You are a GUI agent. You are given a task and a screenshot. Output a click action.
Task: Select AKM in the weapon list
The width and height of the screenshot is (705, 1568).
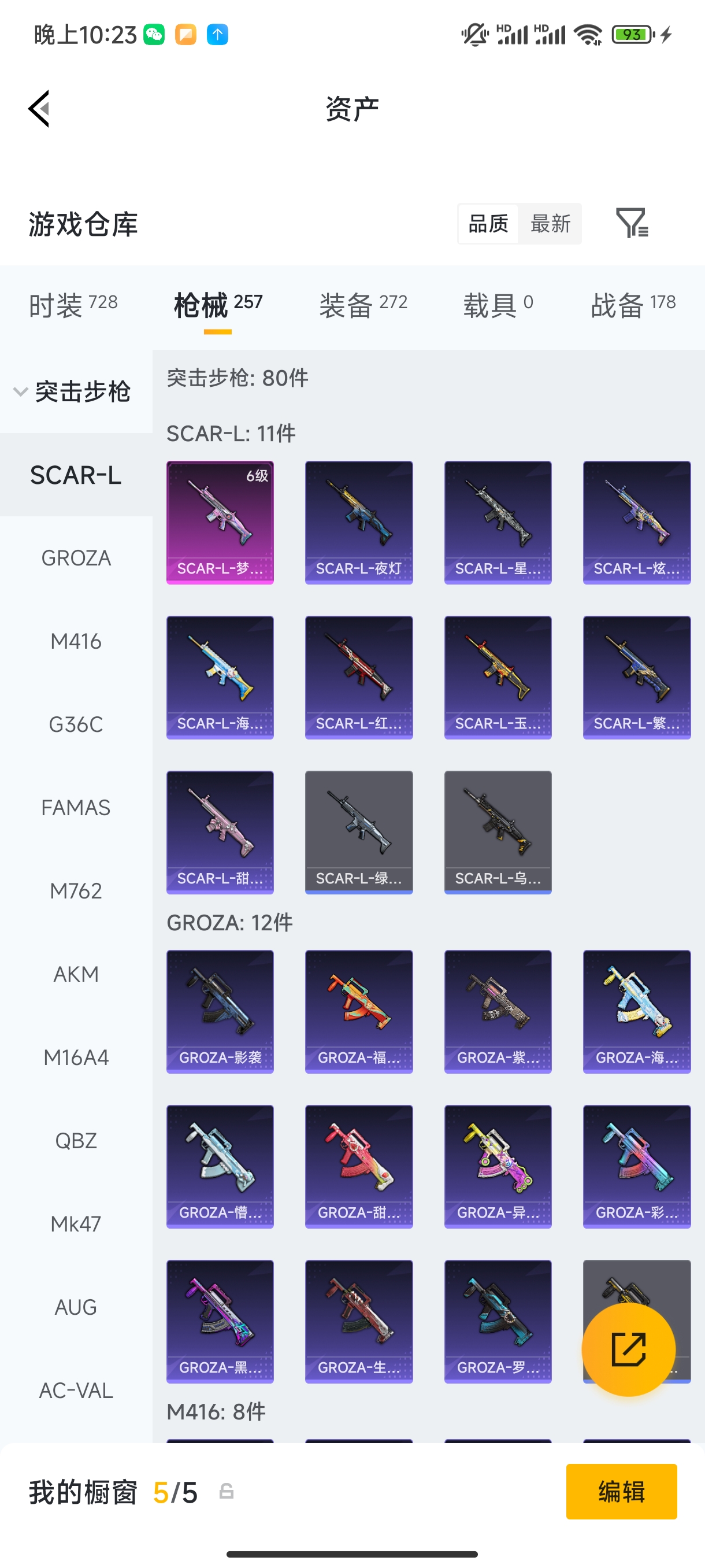[76, 975]
